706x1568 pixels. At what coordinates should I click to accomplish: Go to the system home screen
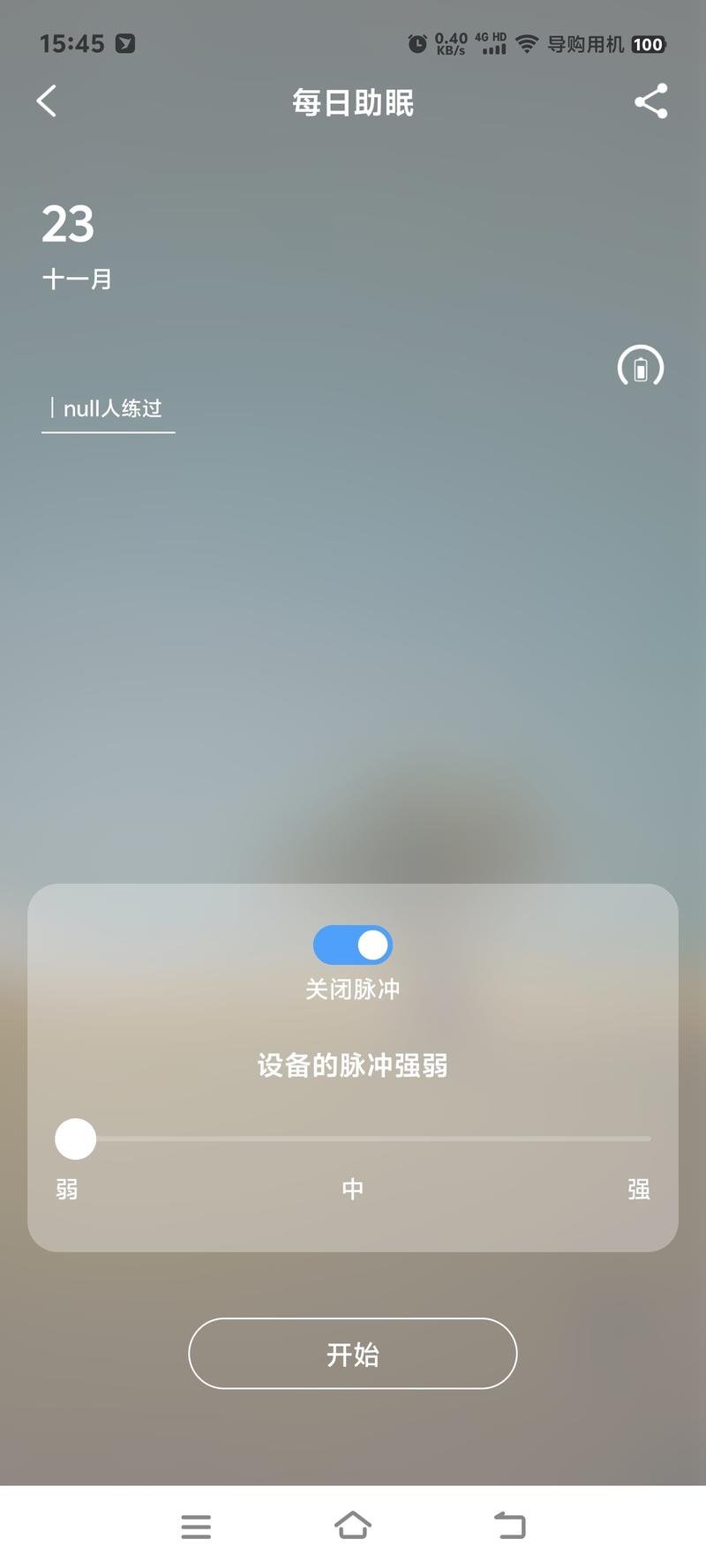pos(353,1526)
